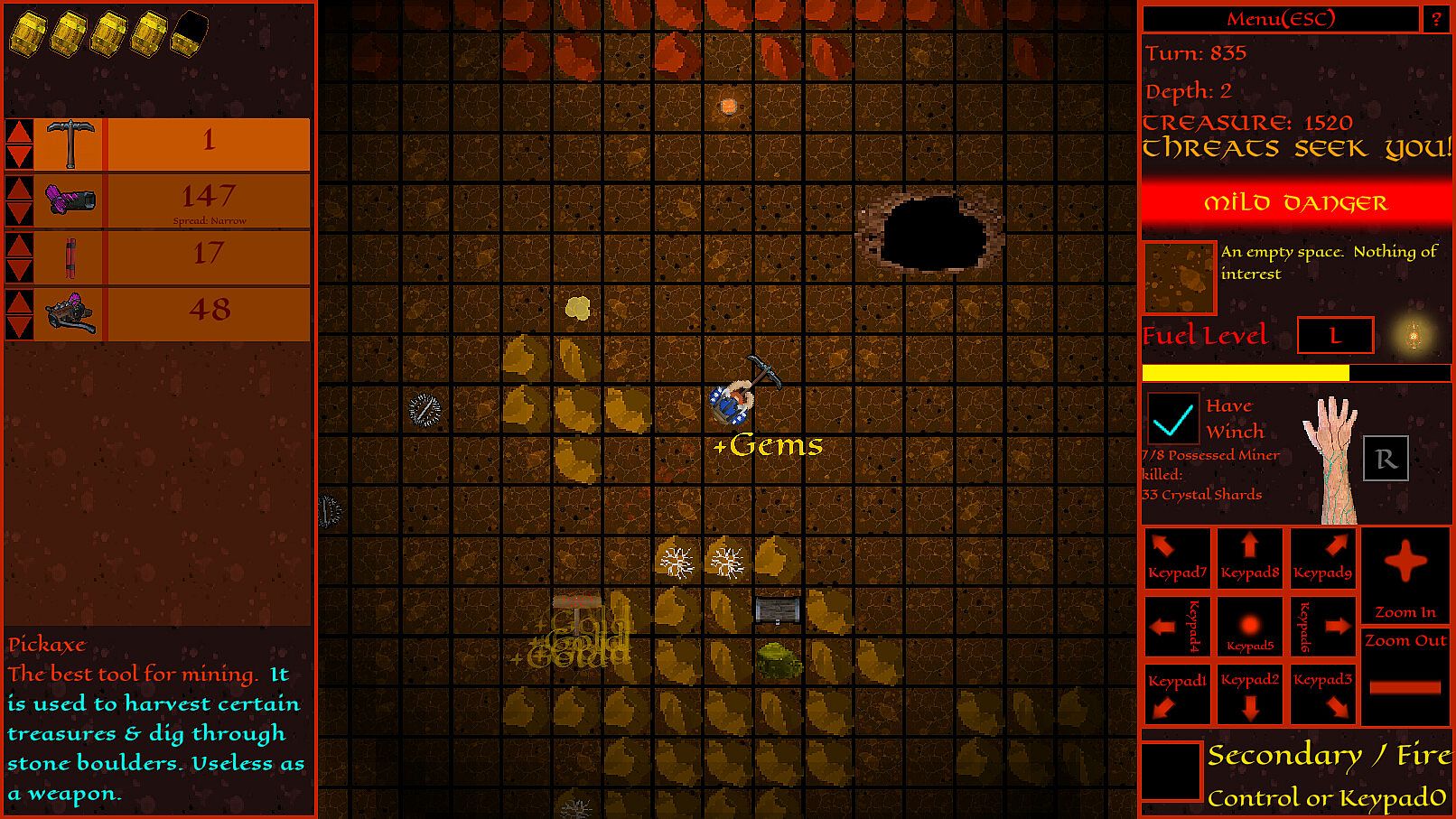The image size is (1456, 819).
Task: Move down-right with Keypad3
Action: click(x=1323, y=694)
